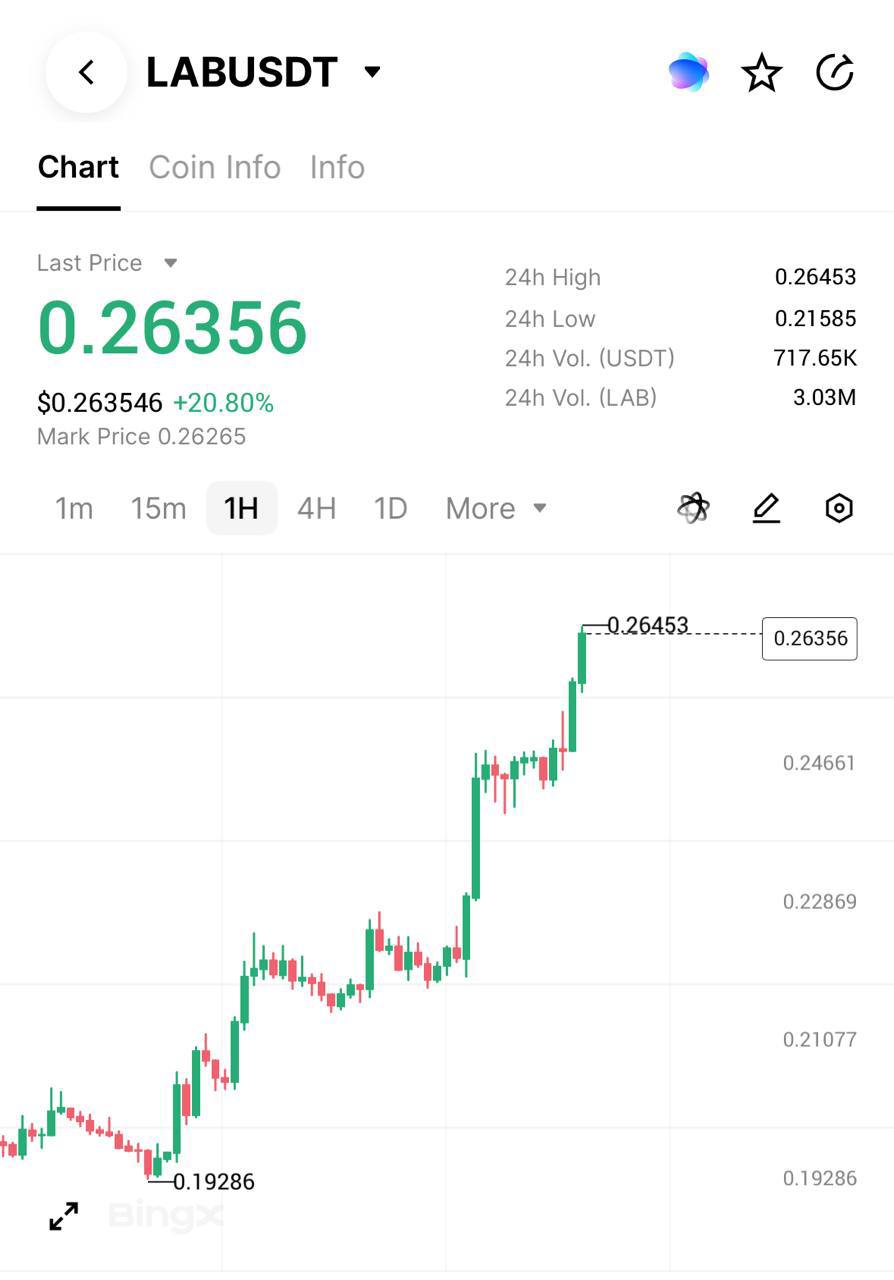Share this chart with the arrow icon
This screenshot has width=894, height=1280.
(x=834, y=73)
